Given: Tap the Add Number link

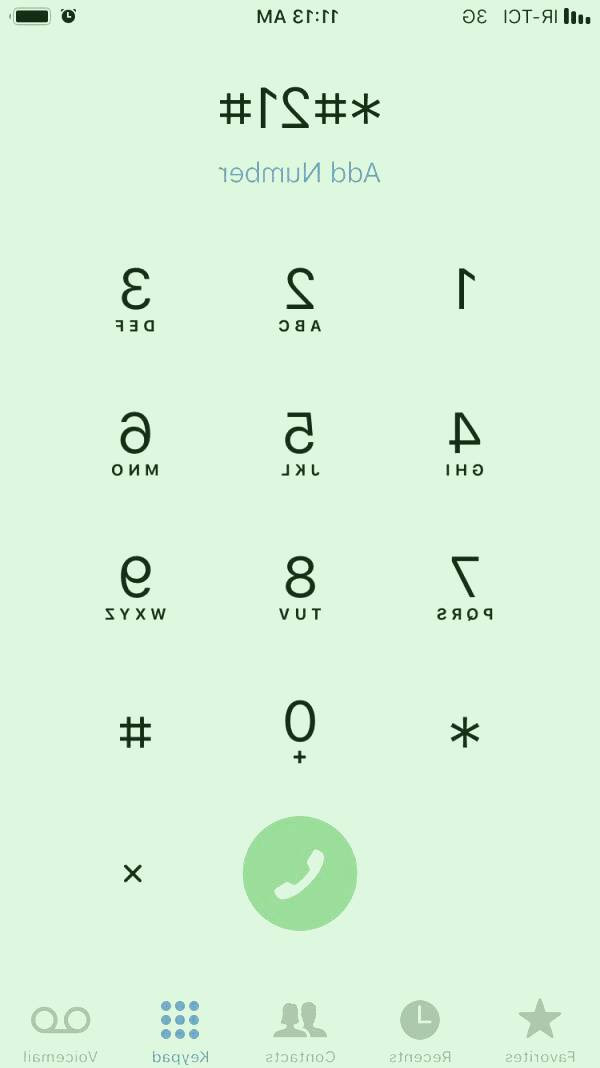Looking at the screenshot, I should (x=300, y=173).
